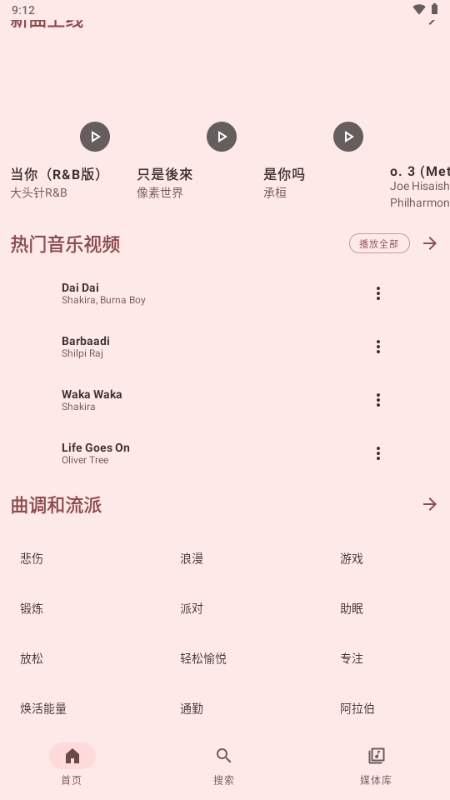The width and height of the screenshot is (450, 800).
Task: Select 轻松愉悦 mood
Action: pos(203,659)
